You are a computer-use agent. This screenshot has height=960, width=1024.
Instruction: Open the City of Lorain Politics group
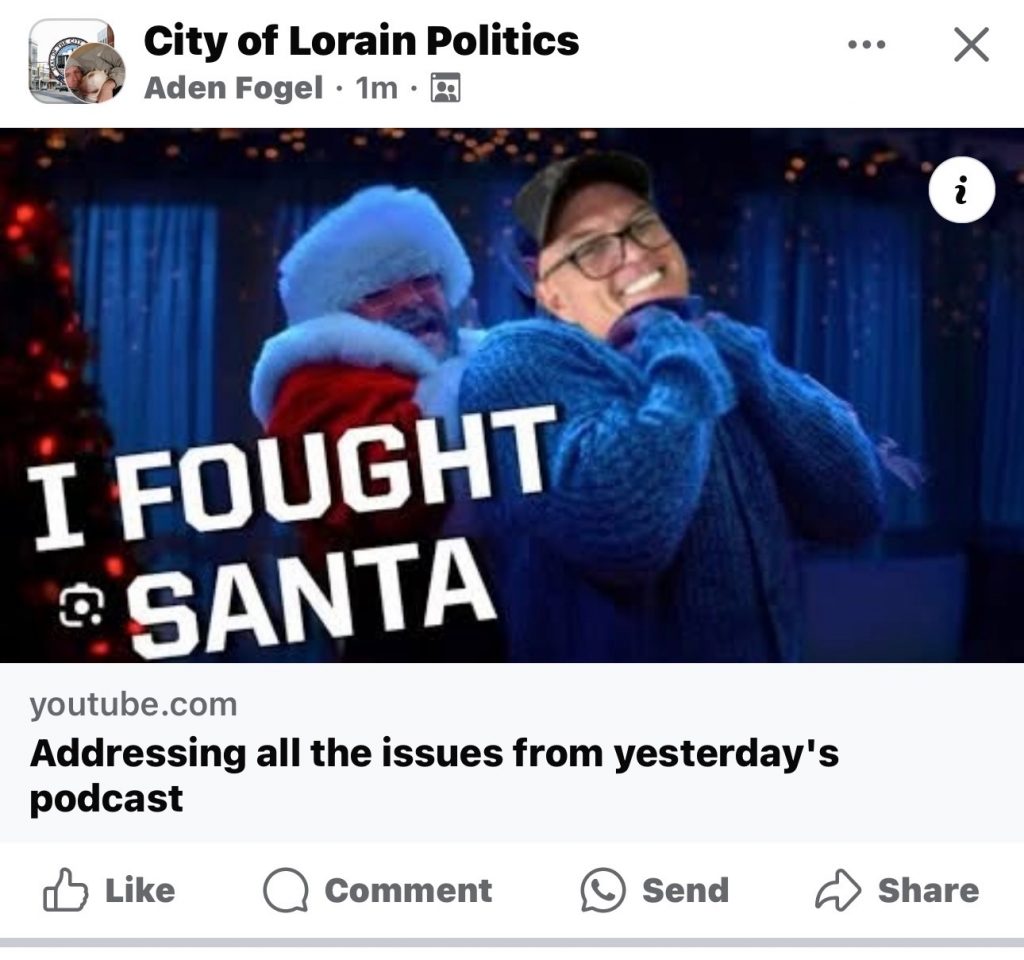coord(361,41)
